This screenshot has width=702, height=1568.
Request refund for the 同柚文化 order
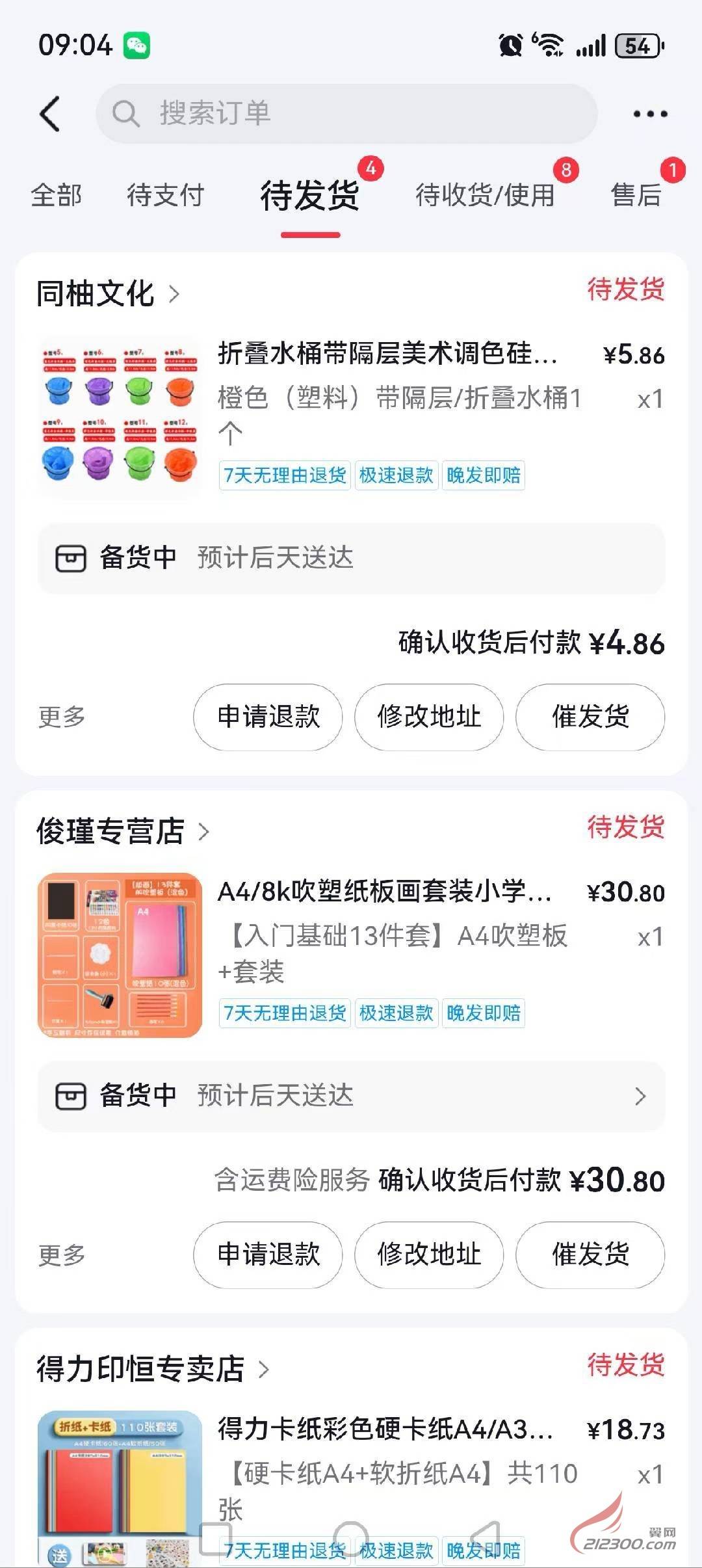[268, 717]
